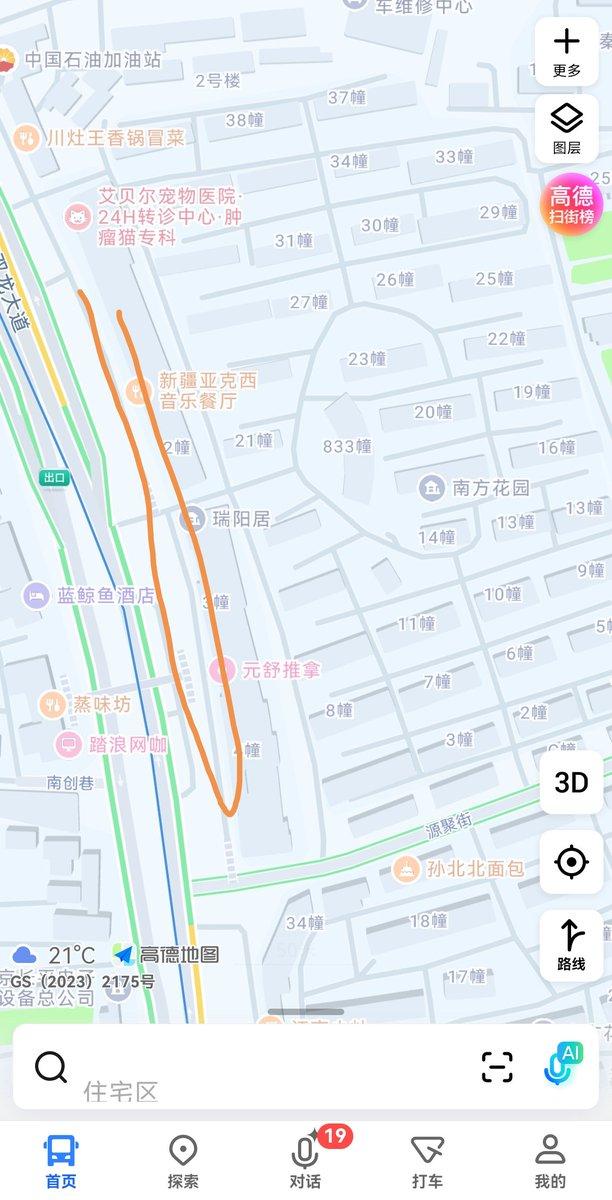Switch map to 3D view
The image size is (612, 1200).
pos(571,782)
